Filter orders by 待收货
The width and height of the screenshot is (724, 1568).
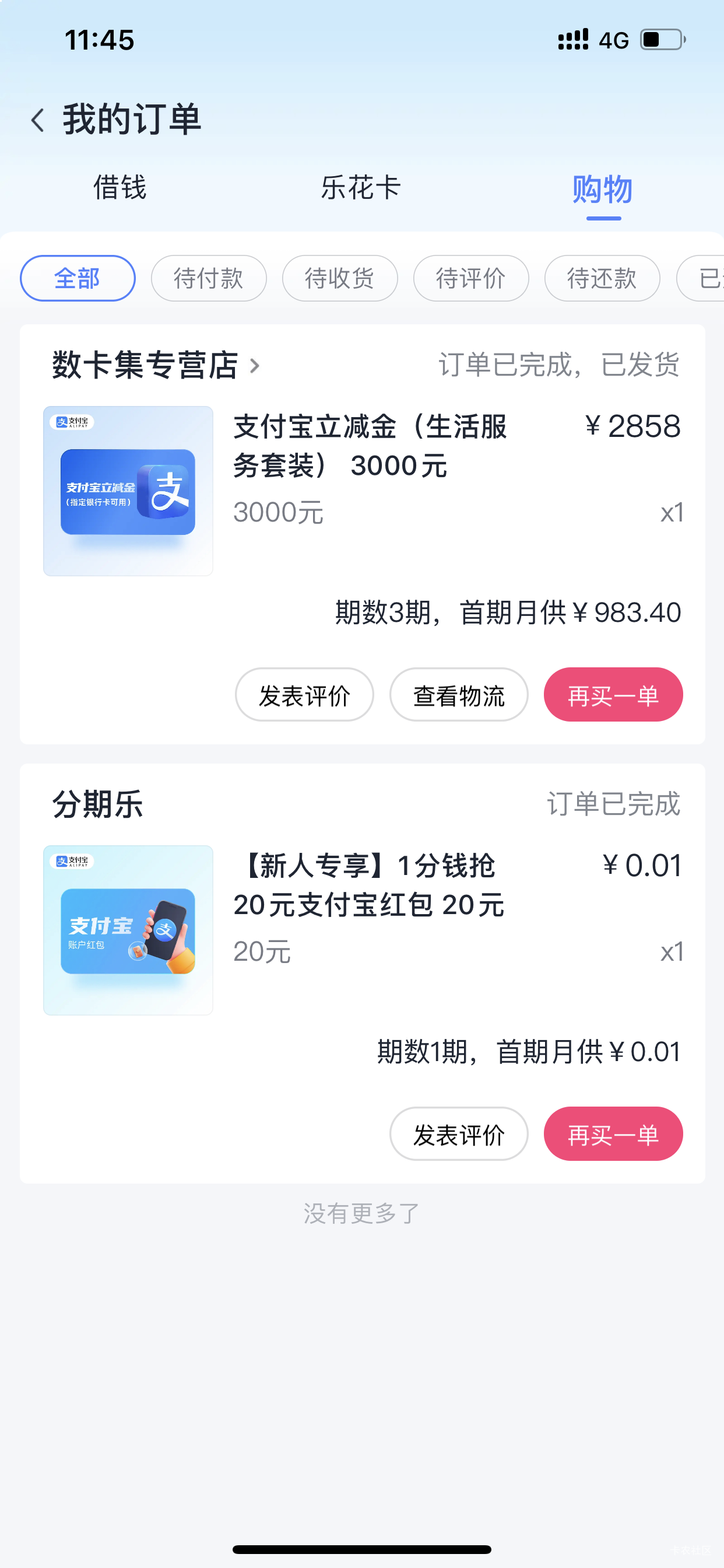point(339,279)
